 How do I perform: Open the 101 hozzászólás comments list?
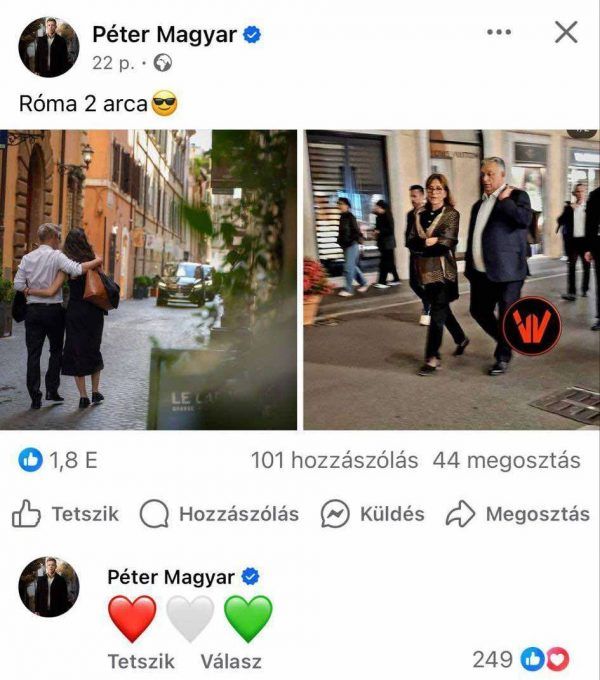tap(334, 460)
